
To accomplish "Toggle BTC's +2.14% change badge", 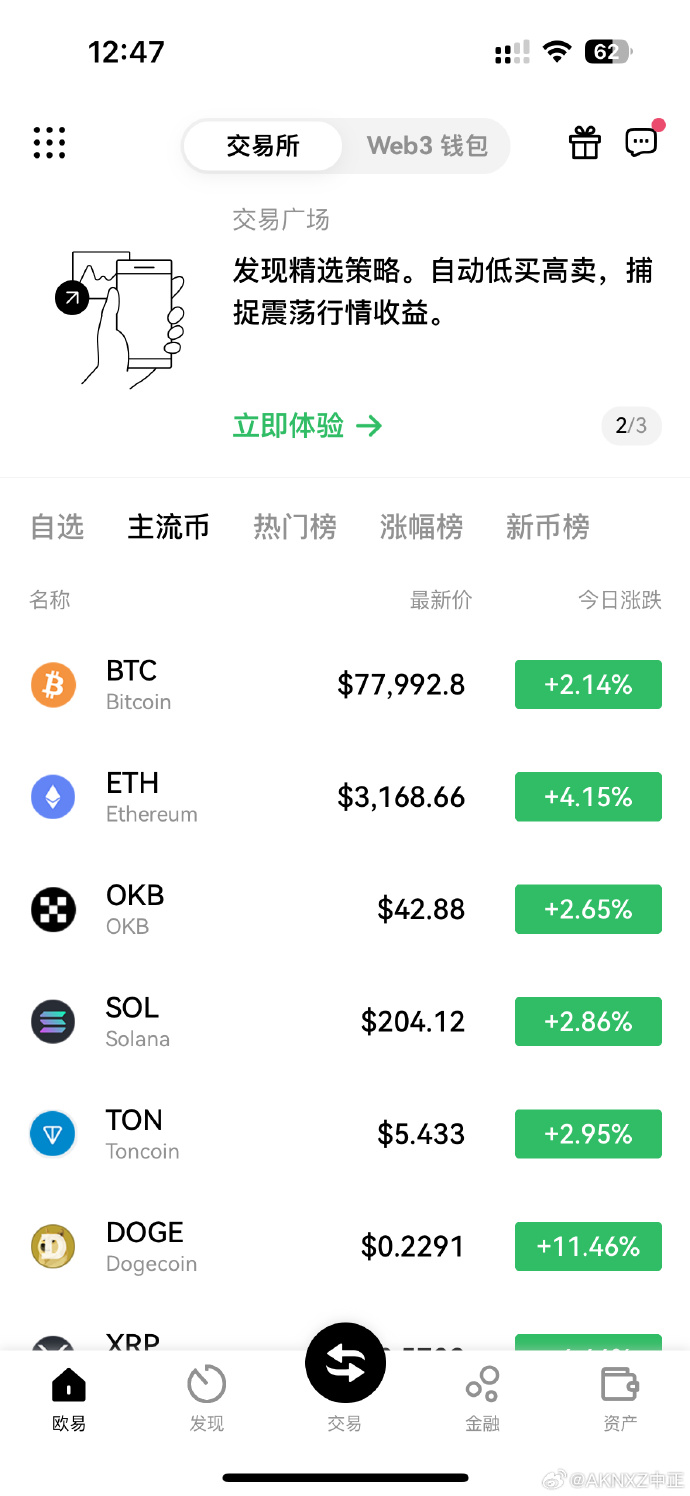I will (x=588, y=685).
